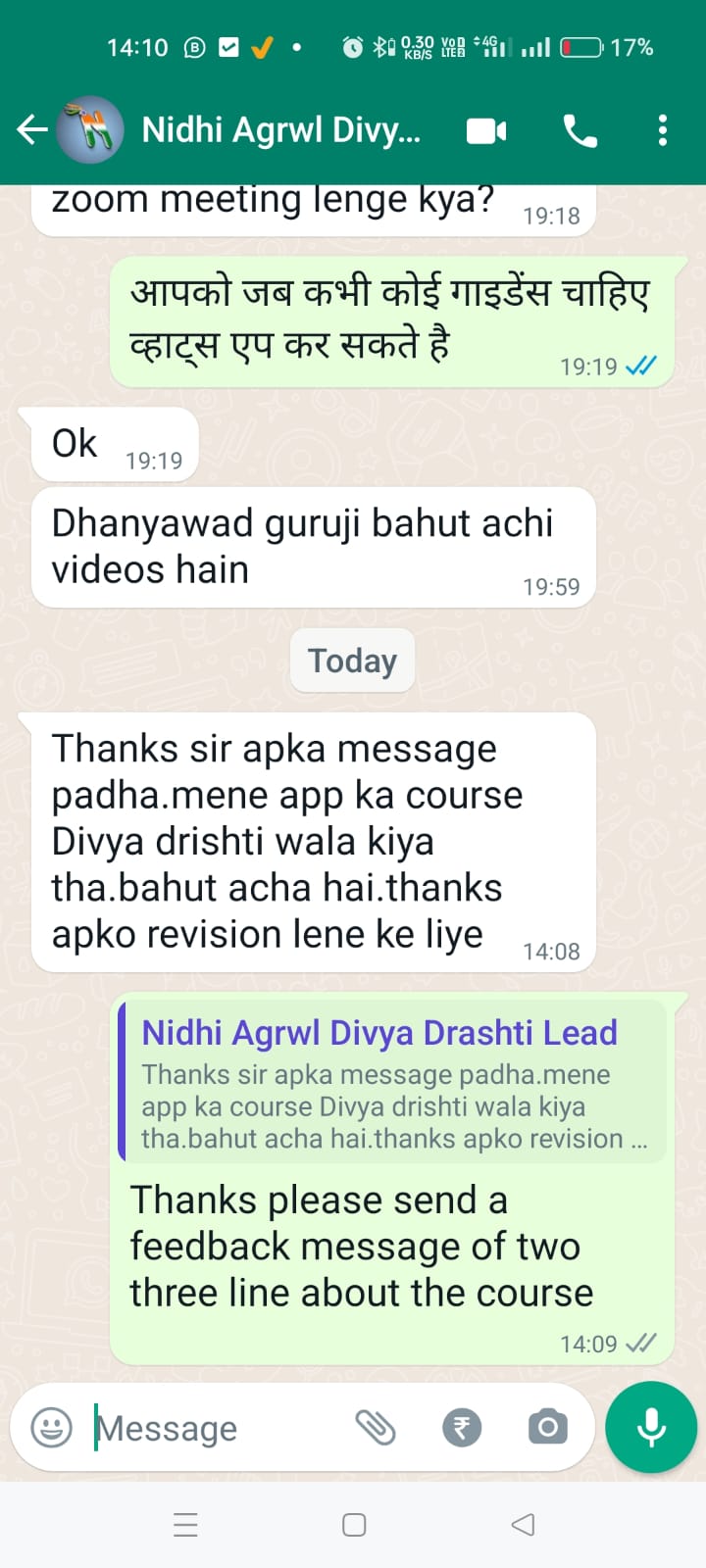Screen dimensions: 706x1568
Task: Go to the phone's home screen
Action: tap(354, 1525)
